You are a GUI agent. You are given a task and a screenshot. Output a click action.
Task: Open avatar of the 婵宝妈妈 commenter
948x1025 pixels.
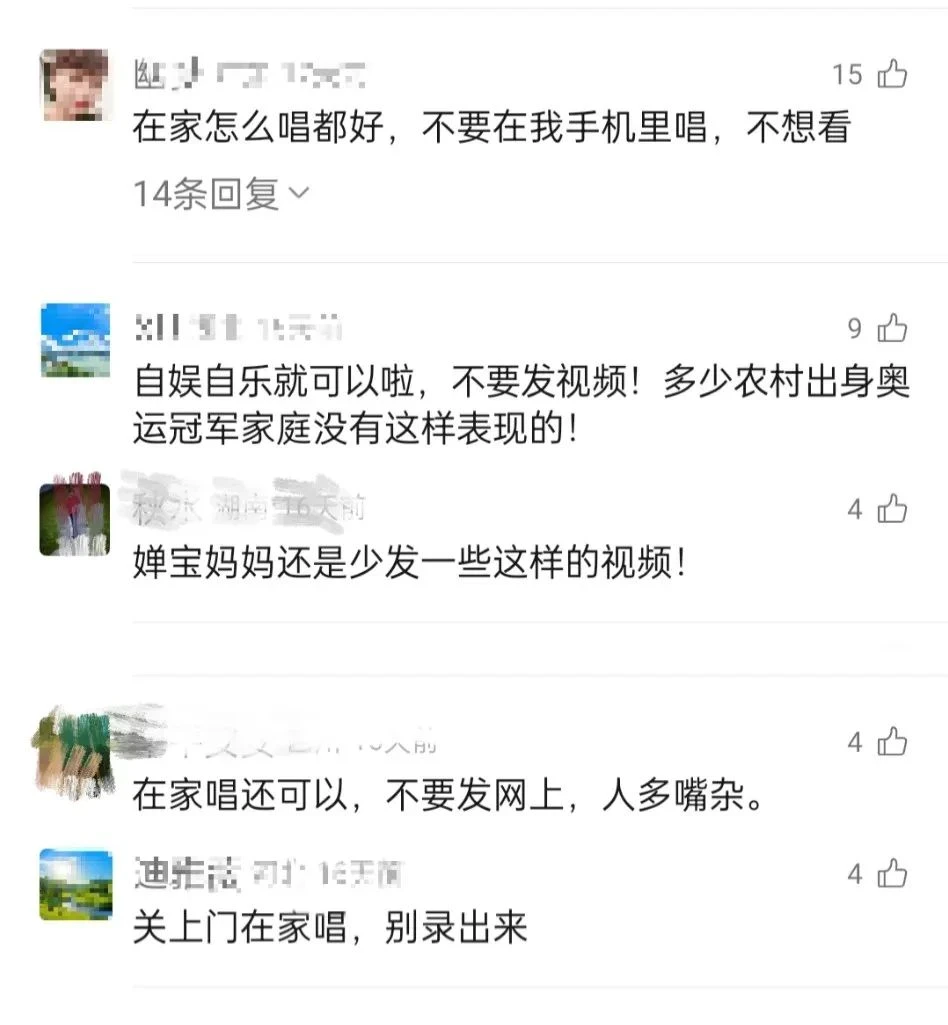tap(75, 519)
